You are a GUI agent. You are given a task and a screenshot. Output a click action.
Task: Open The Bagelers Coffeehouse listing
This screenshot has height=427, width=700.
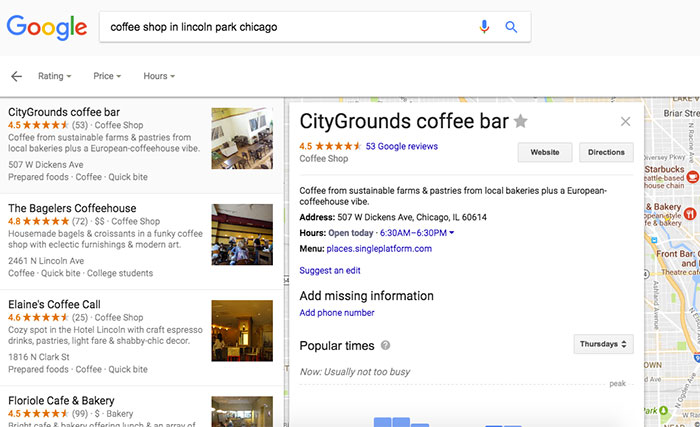tap(72, 208)
